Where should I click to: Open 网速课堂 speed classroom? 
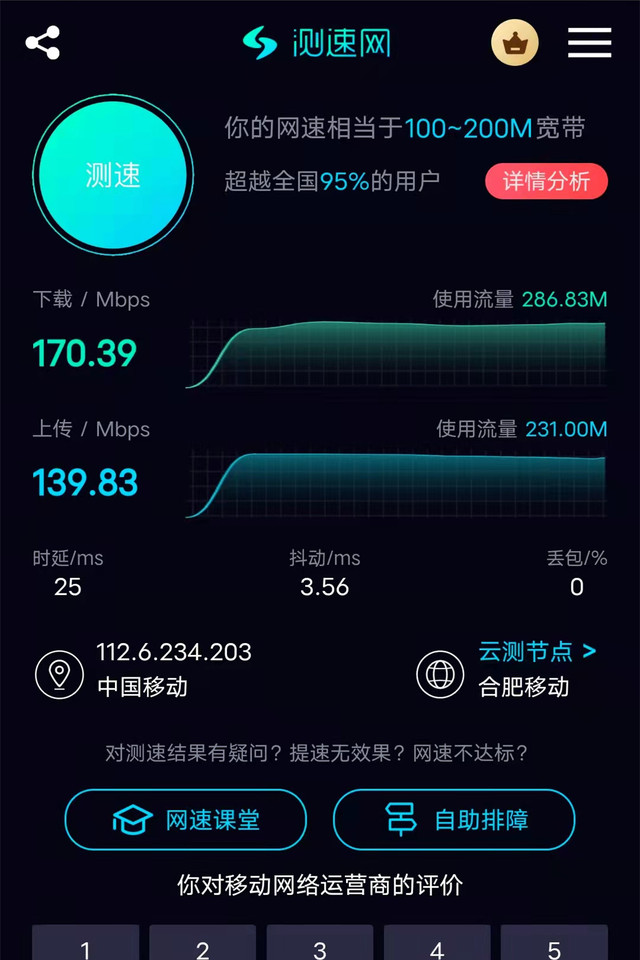186,820
